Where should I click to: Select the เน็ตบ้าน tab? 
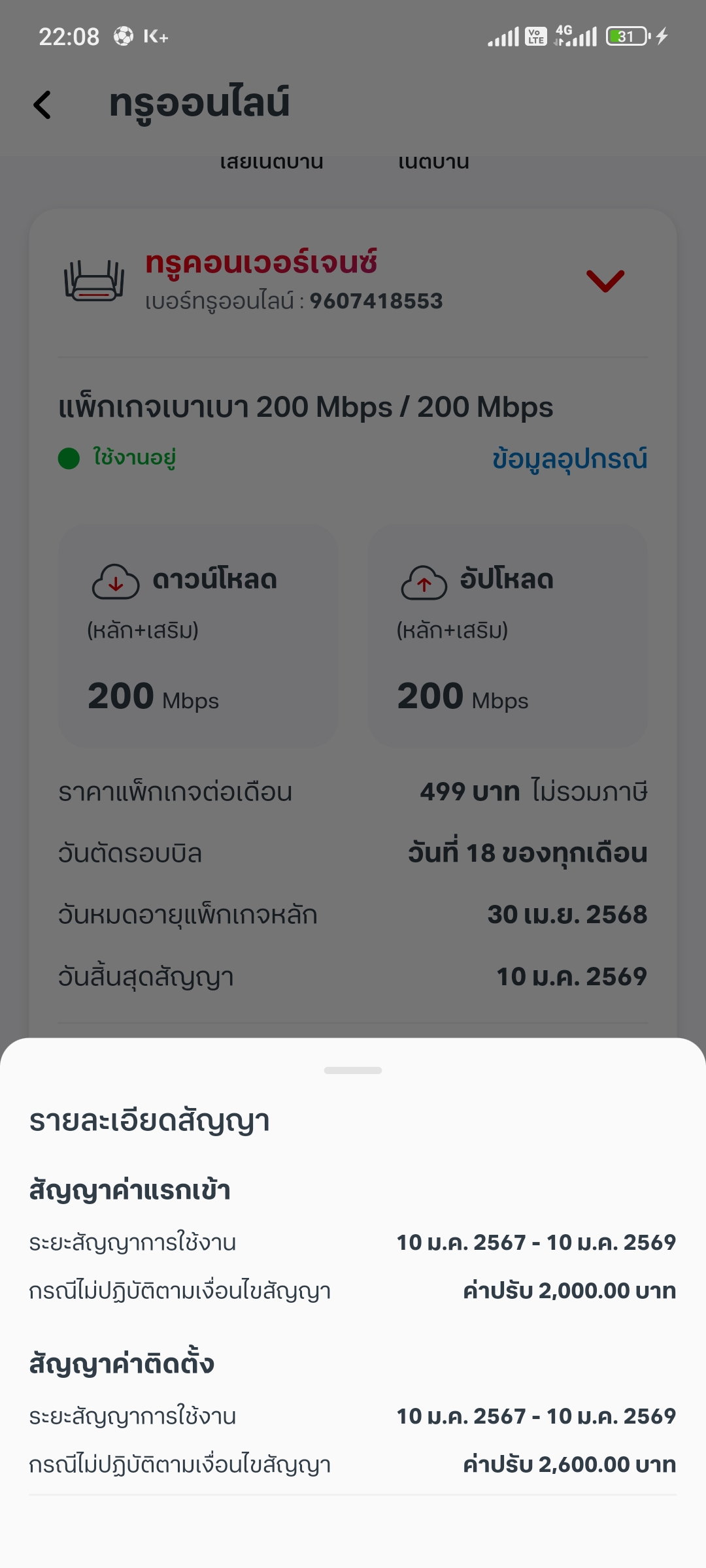tap(433, 161)
